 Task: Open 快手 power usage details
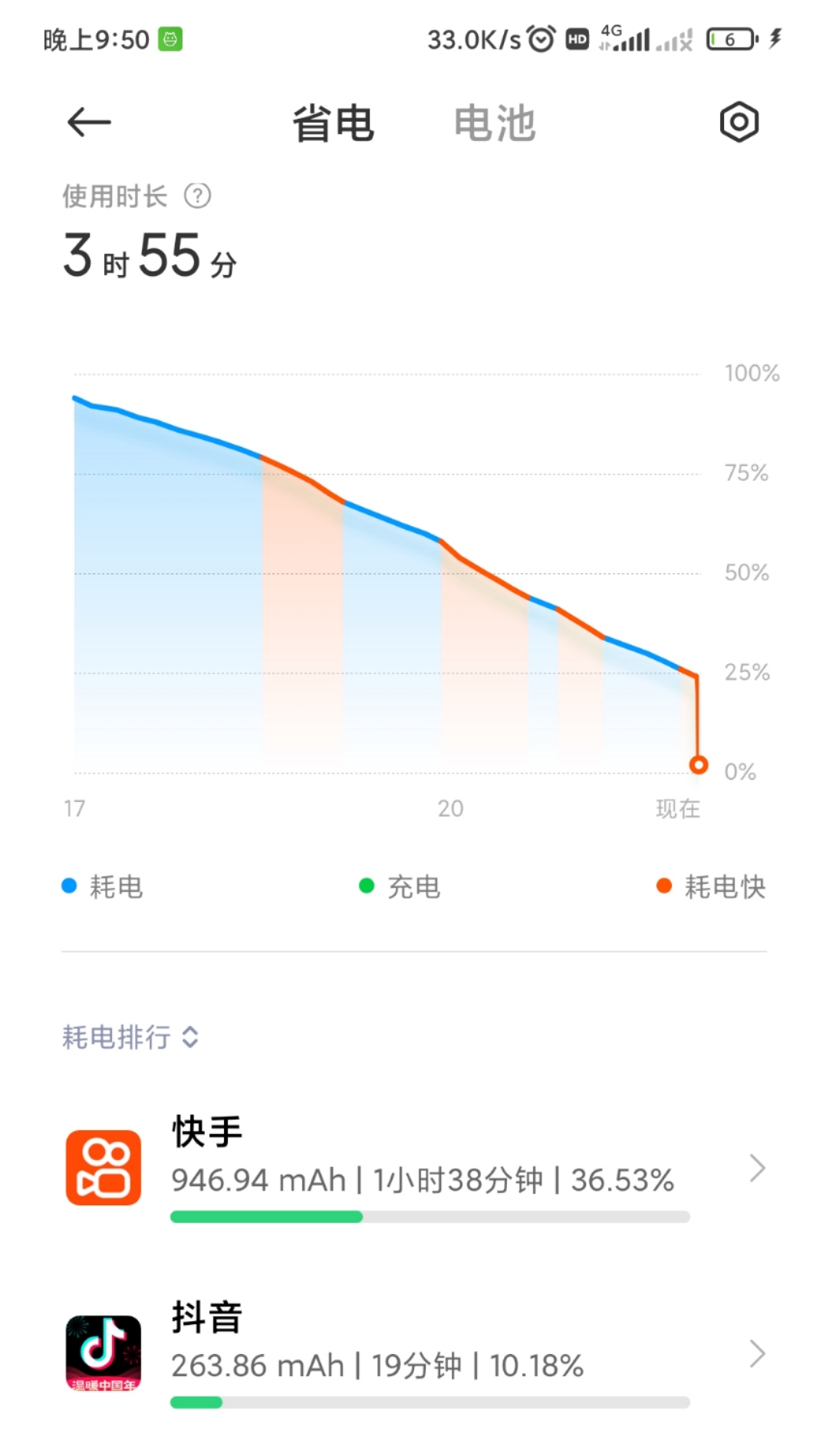point(414,1168)
